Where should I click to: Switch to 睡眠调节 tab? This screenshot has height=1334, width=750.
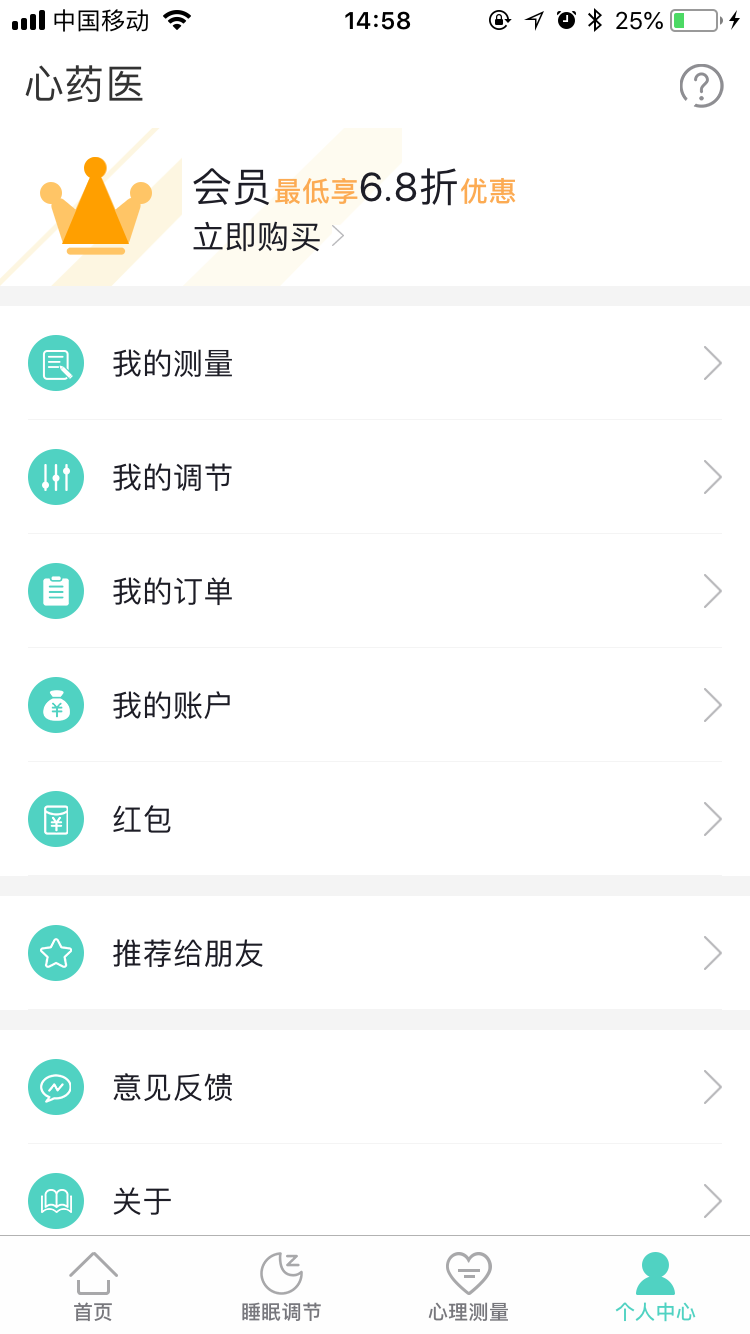pyautogui.click(x=281, y=1286)
